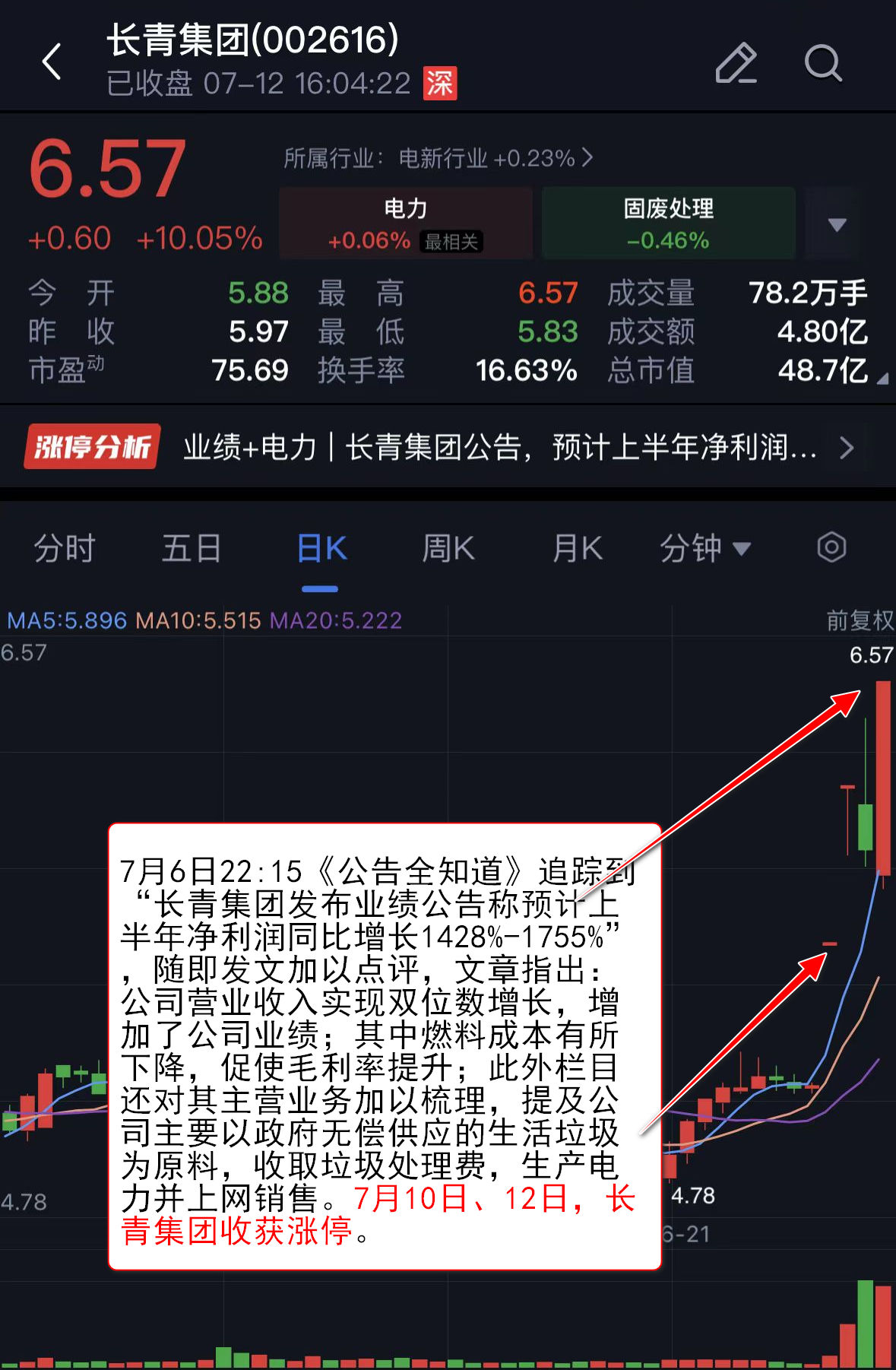
Task: Expand more sectors with the down arrow
Action: [837, 224]
